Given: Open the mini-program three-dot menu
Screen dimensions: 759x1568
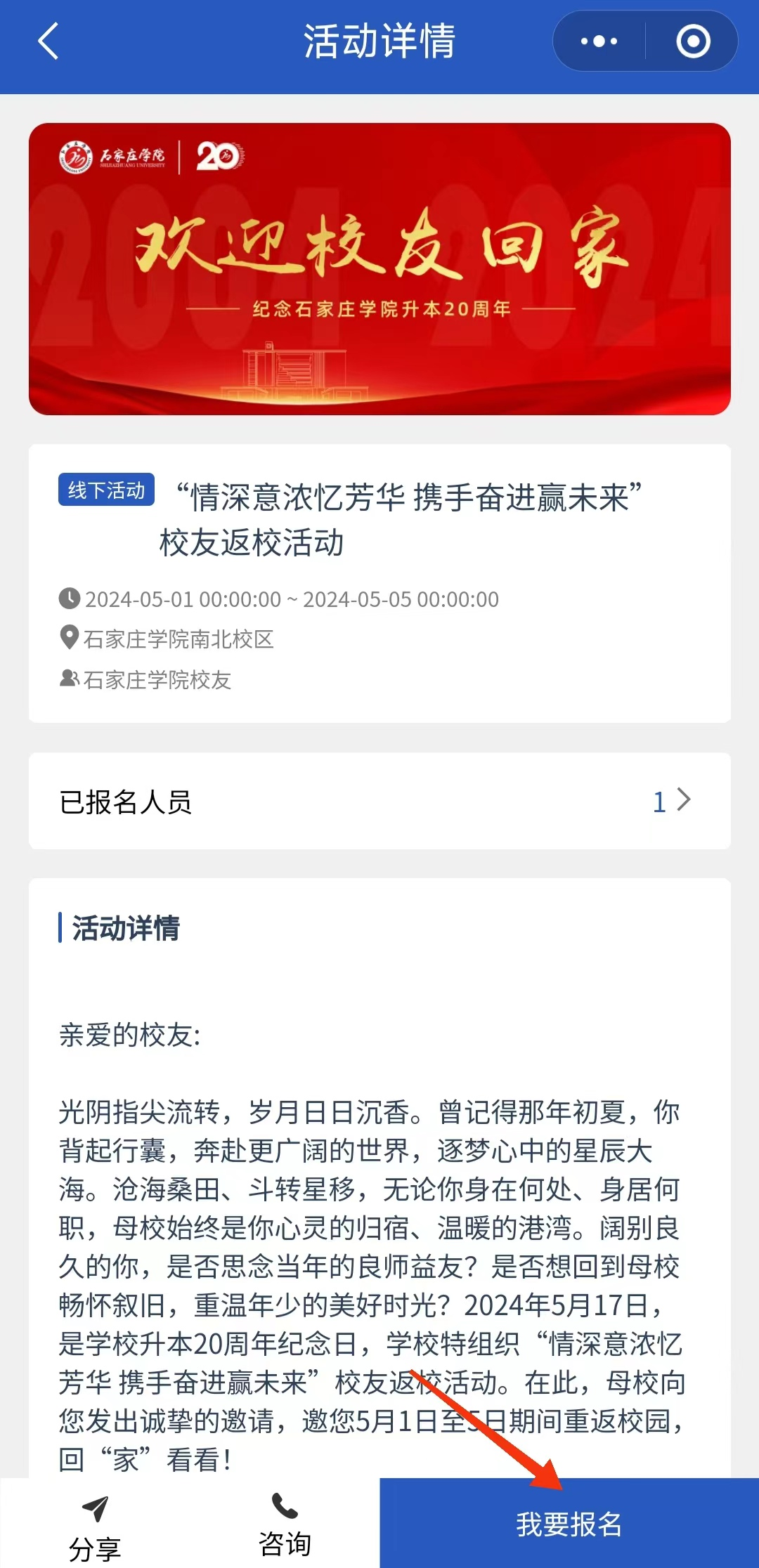Looking at the screenshot, I should click(x=599, y=41).
